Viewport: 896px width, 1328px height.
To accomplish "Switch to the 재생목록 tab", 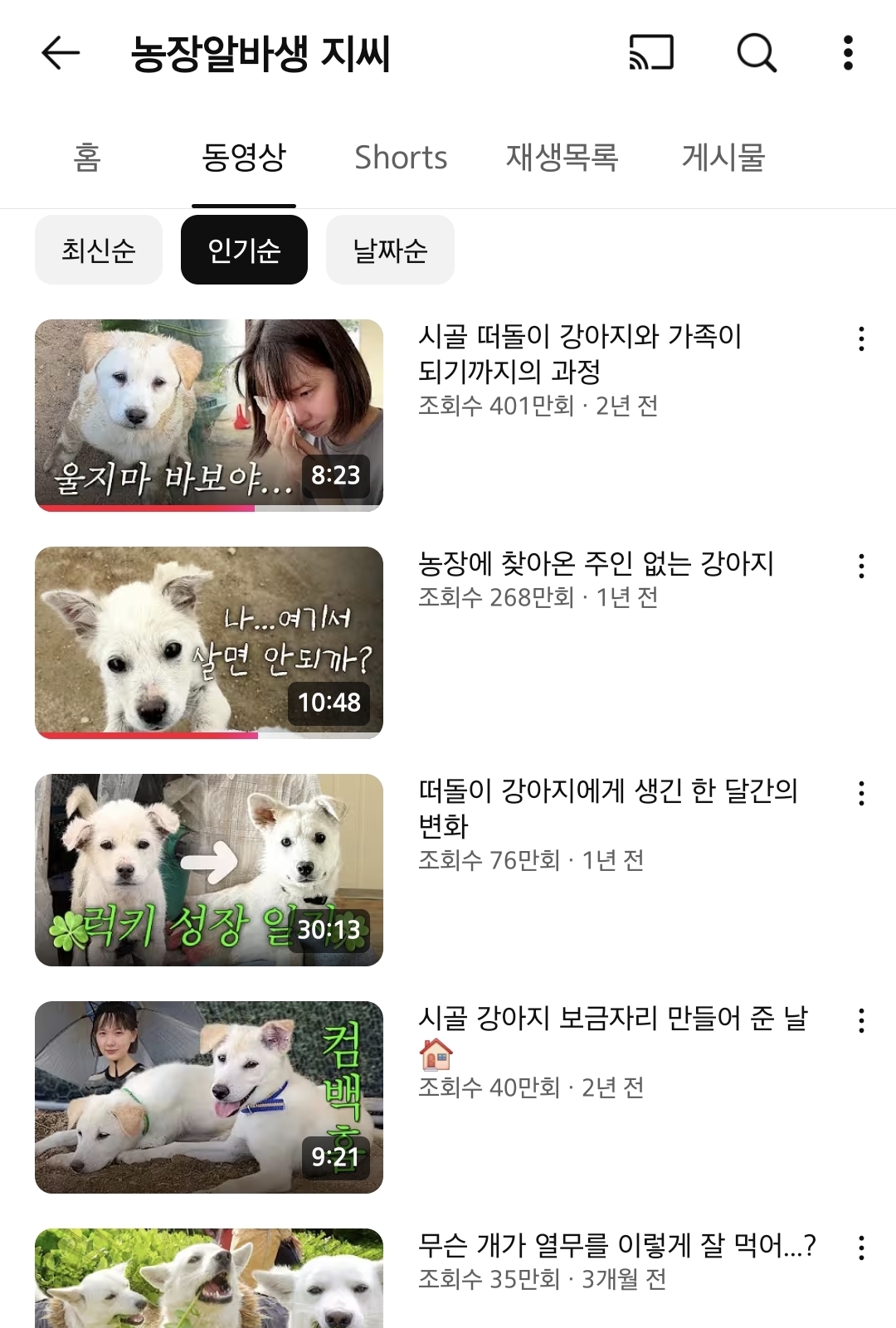I will [562, 157].
